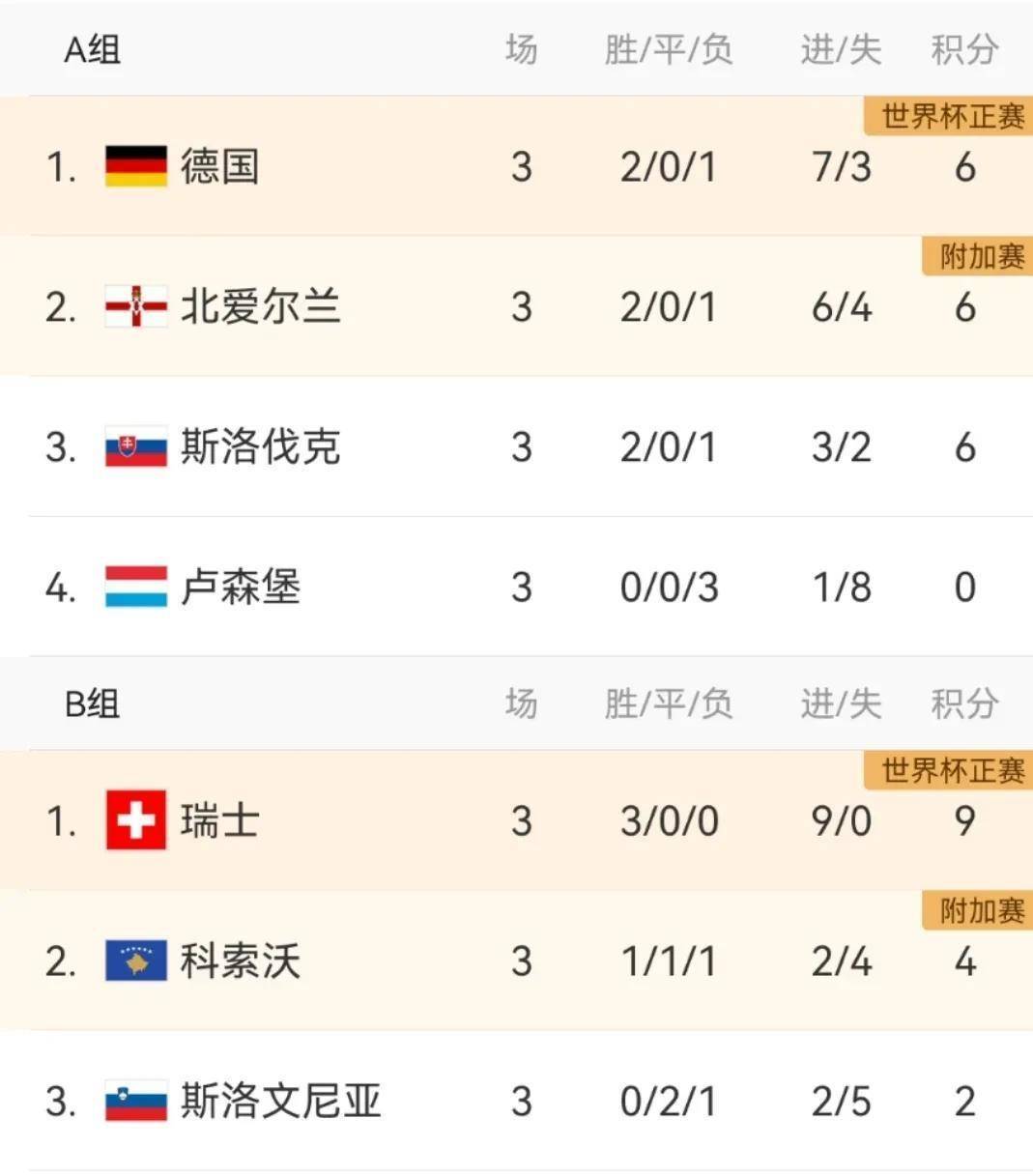This screenshot has width=1033, height=1176.
Task: Open the Northern Ireland team row
Action: [260, 306]
